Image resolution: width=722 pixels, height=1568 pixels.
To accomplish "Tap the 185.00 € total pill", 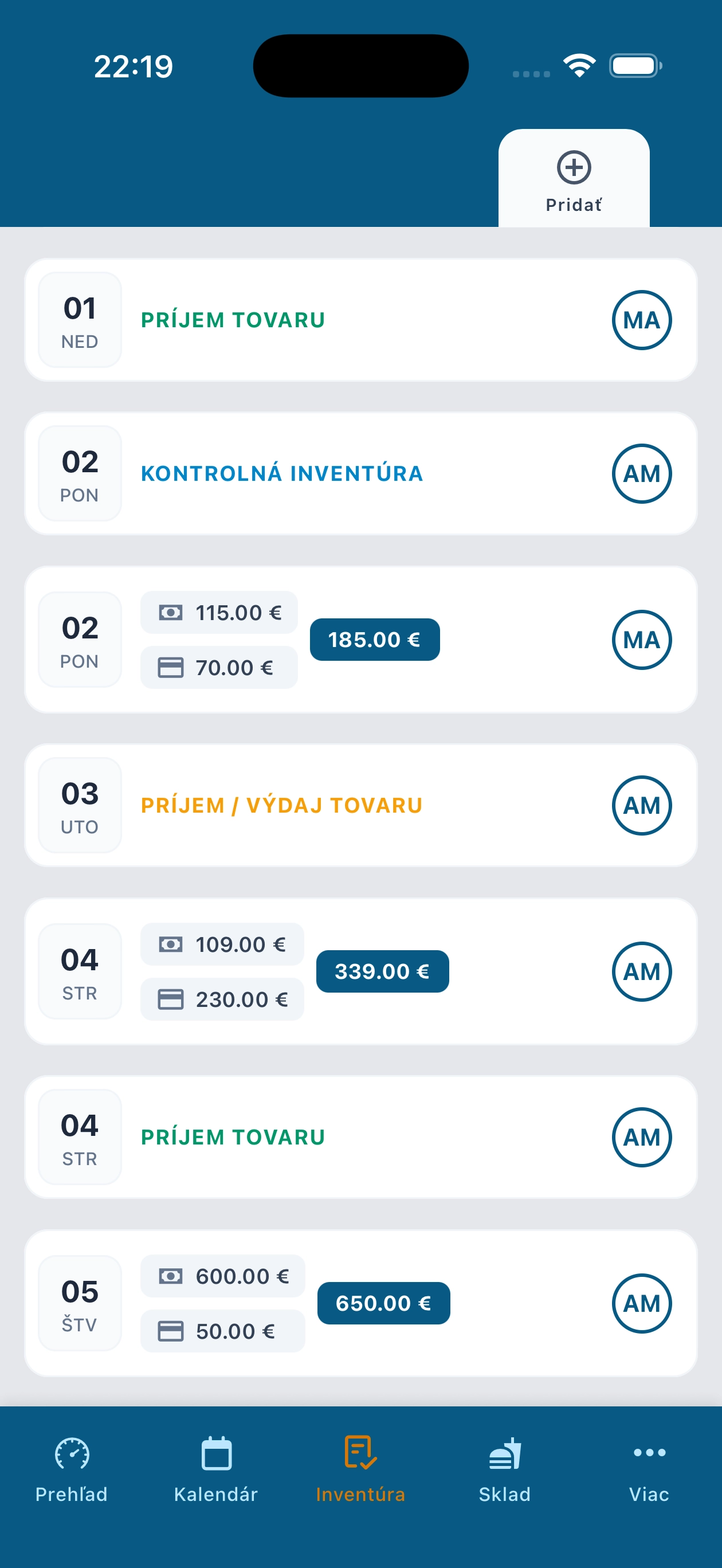I will (x=374, y=639).
